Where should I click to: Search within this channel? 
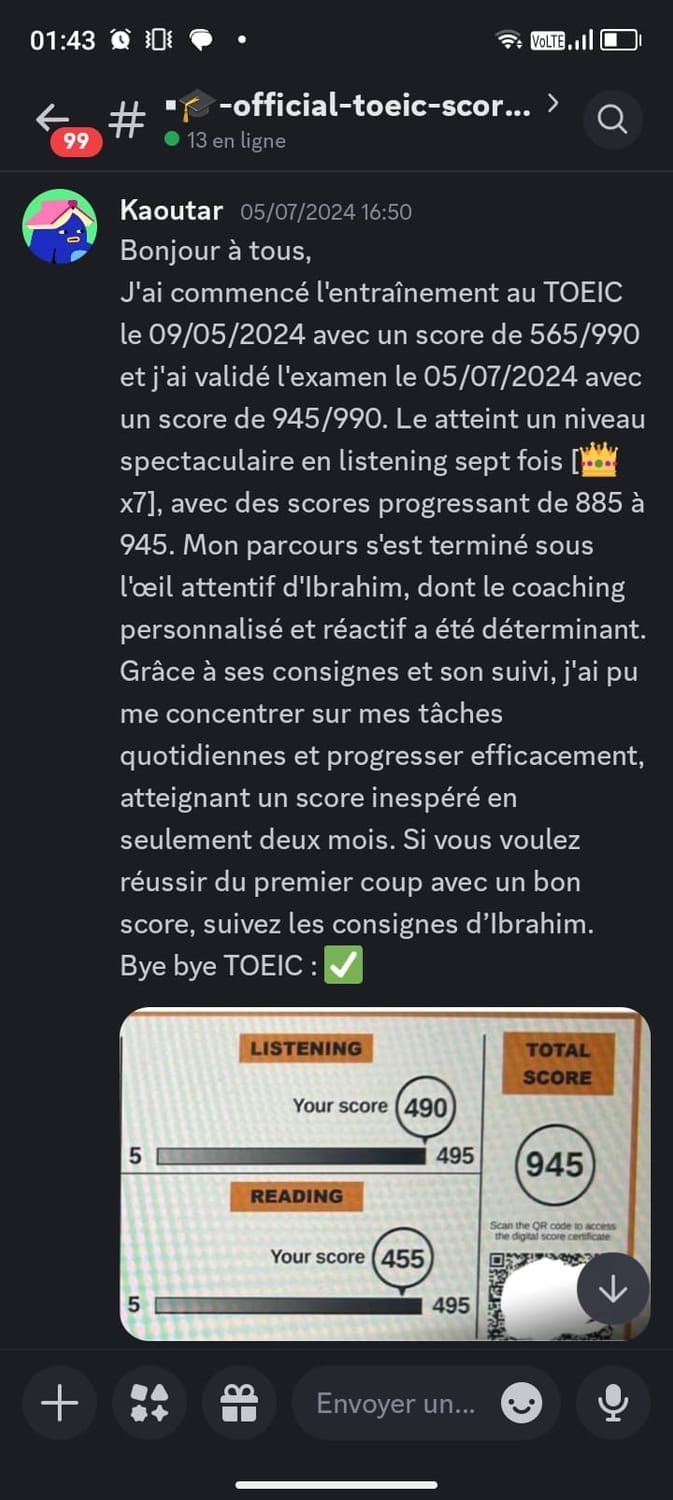(612, 120)
